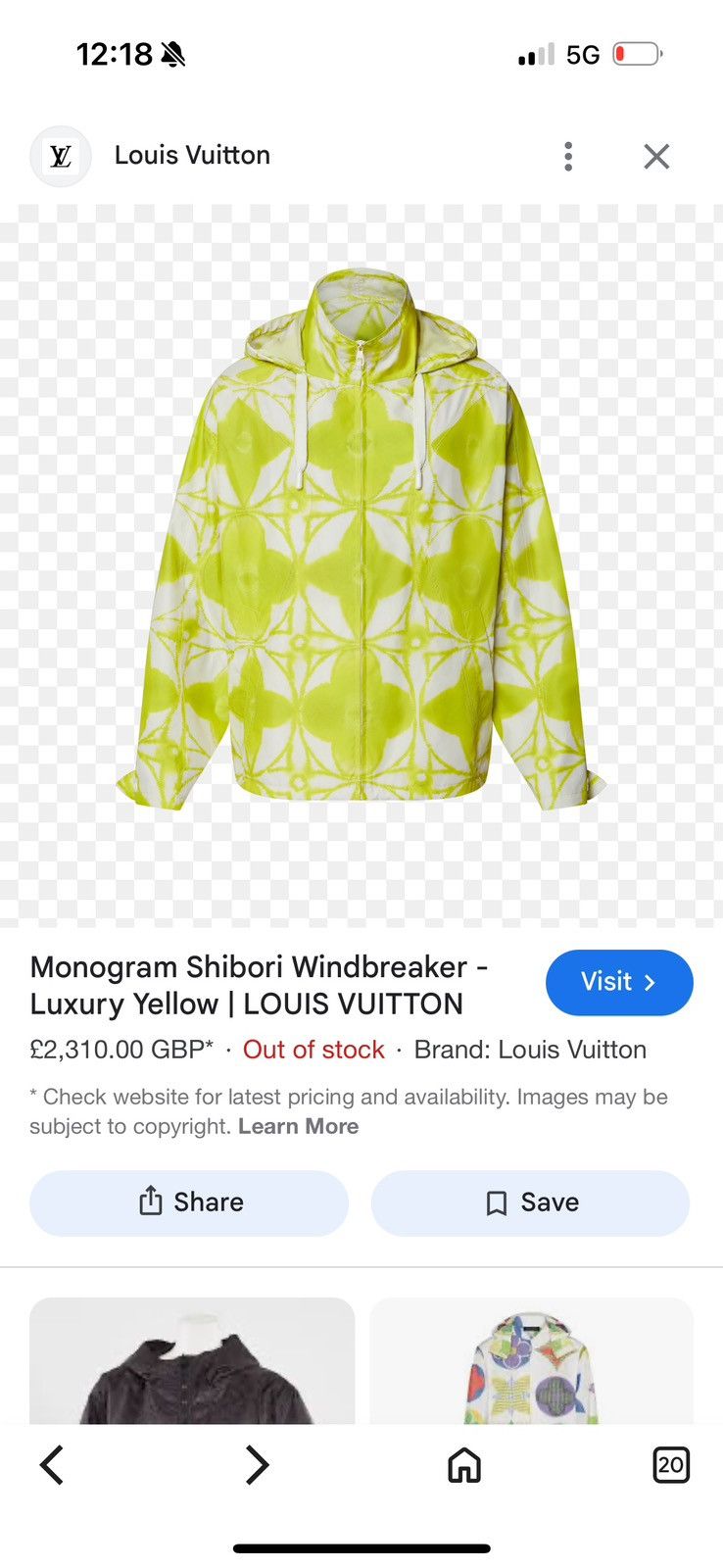Visit the Louis Vuitton product page
The image size is (723, 1568).
tap(619, 982)
